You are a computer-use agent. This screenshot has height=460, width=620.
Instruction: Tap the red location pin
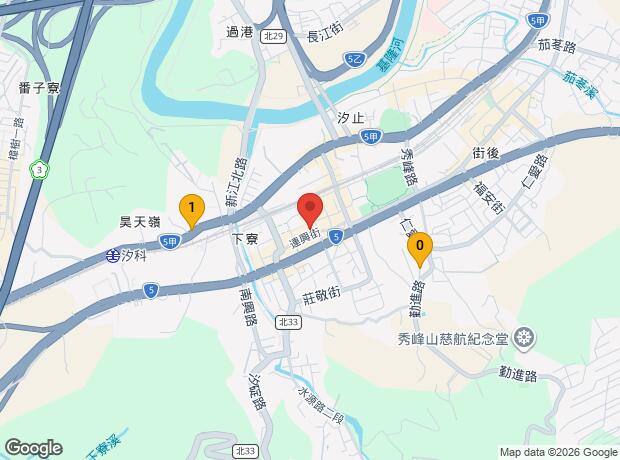coord(309,207)
